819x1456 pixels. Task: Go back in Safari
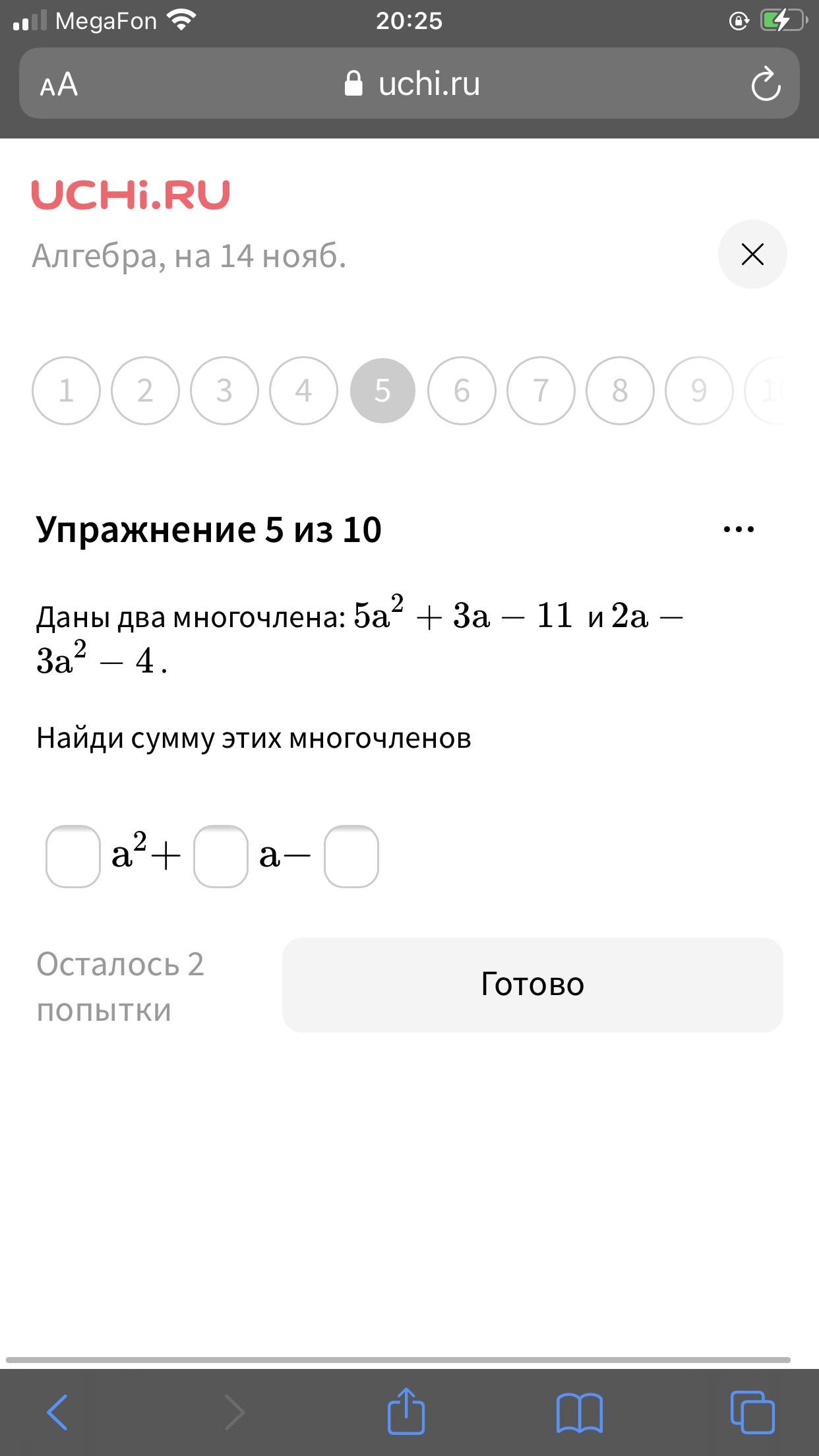pos(57,1412)
